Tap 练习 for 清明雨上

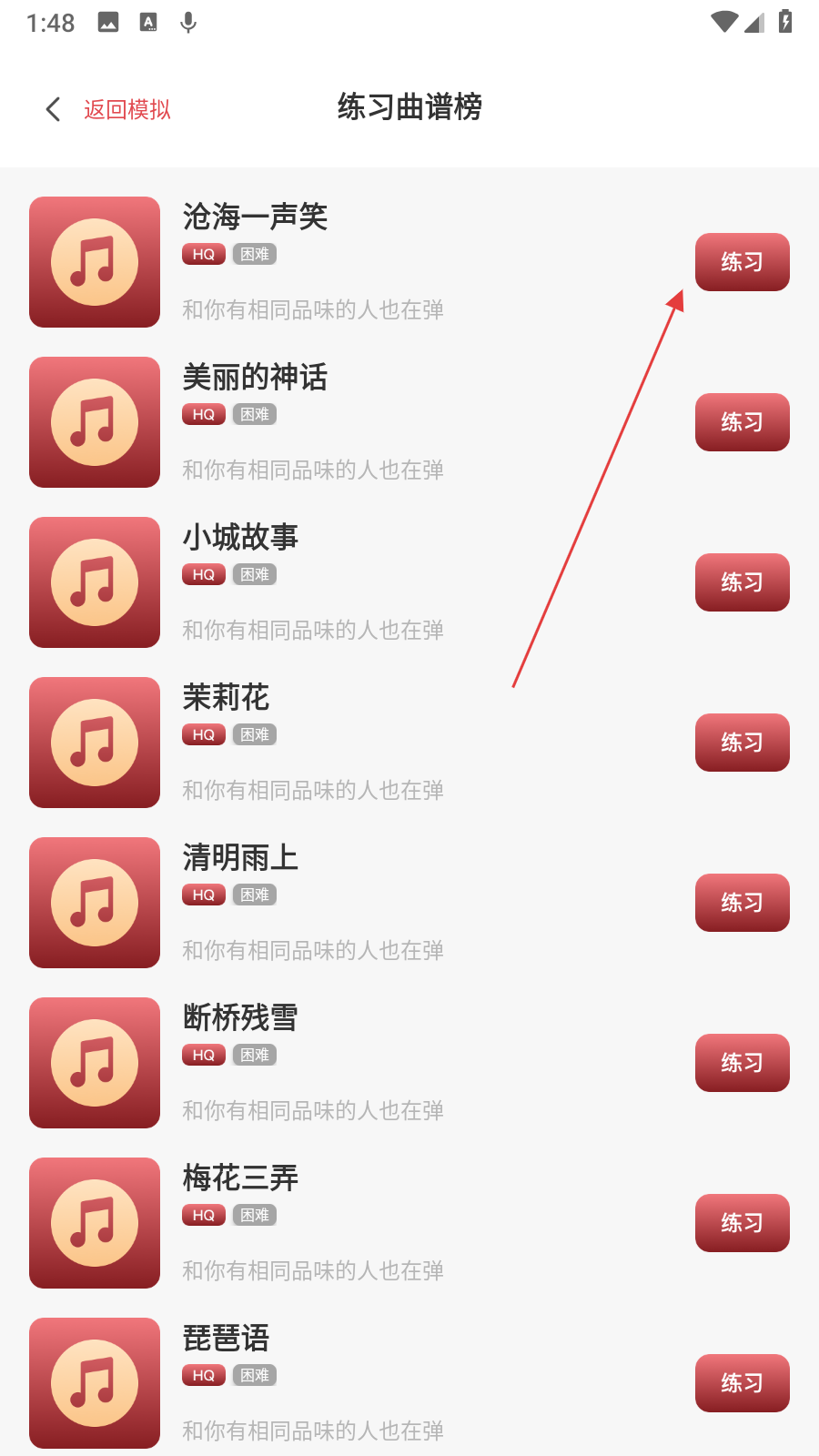(743, 903)
